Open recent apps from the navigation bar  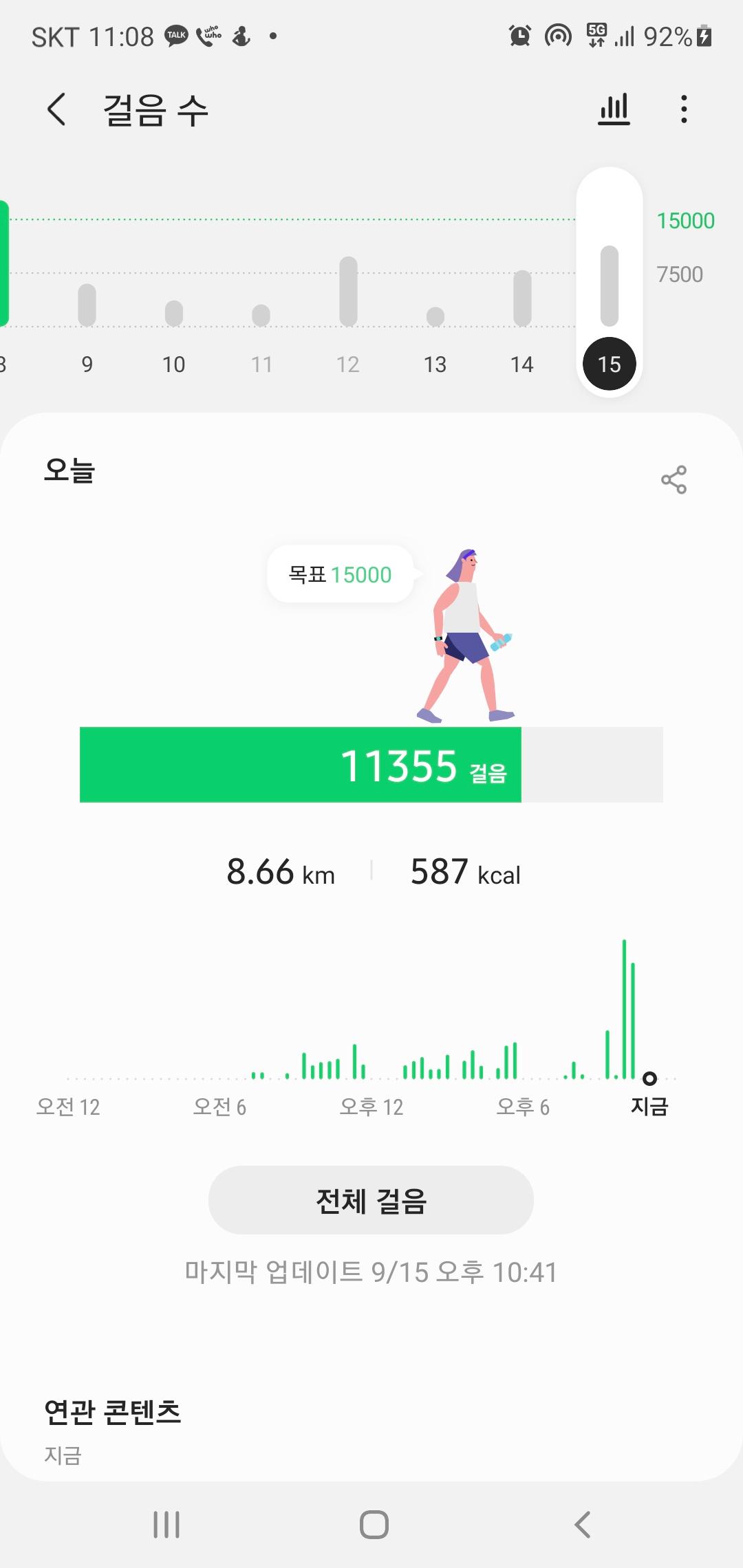point(166,1524)
